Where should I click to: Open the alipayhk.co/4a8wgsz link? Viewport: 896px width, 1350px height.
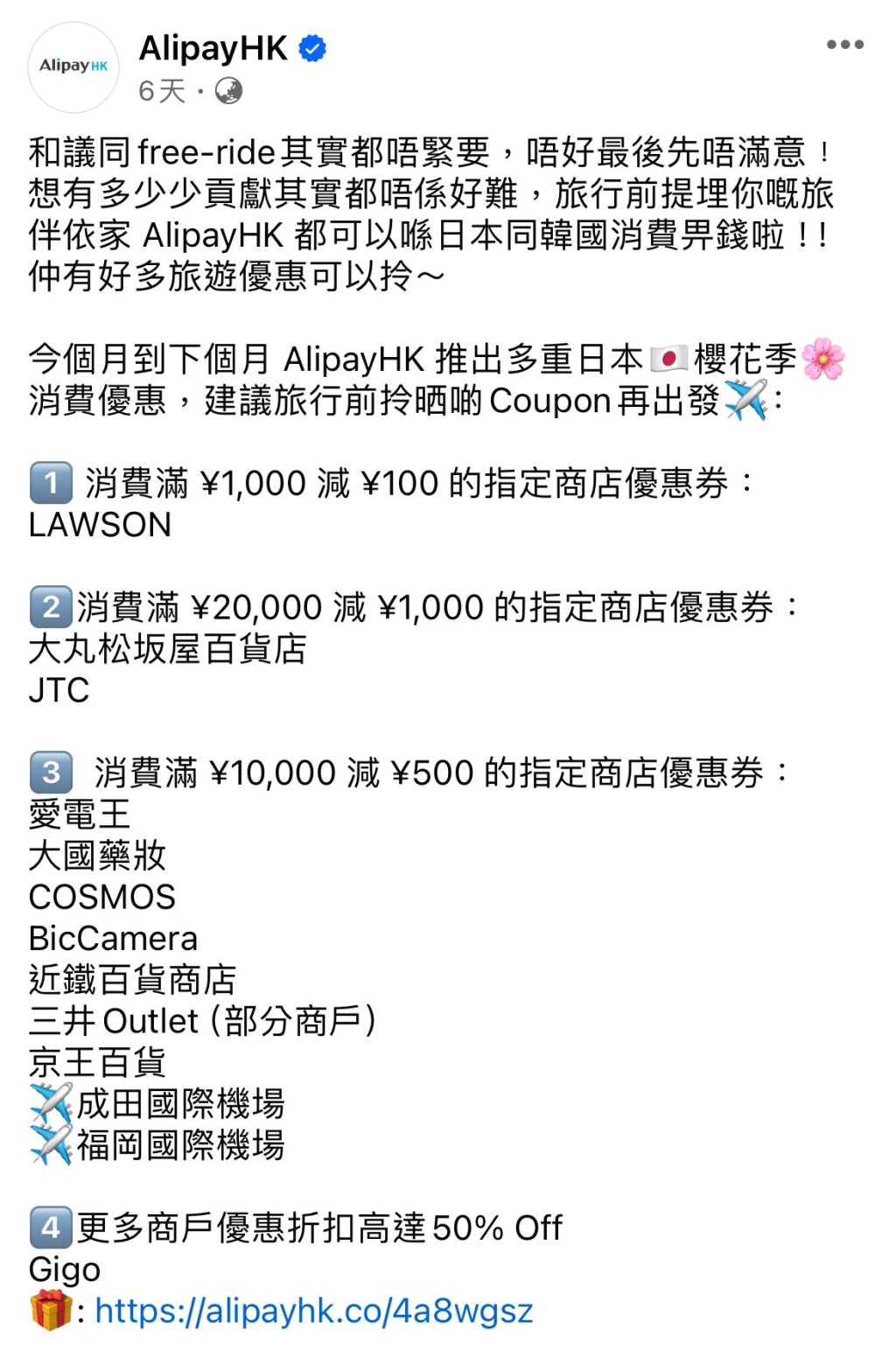(x=313, y=1311)
